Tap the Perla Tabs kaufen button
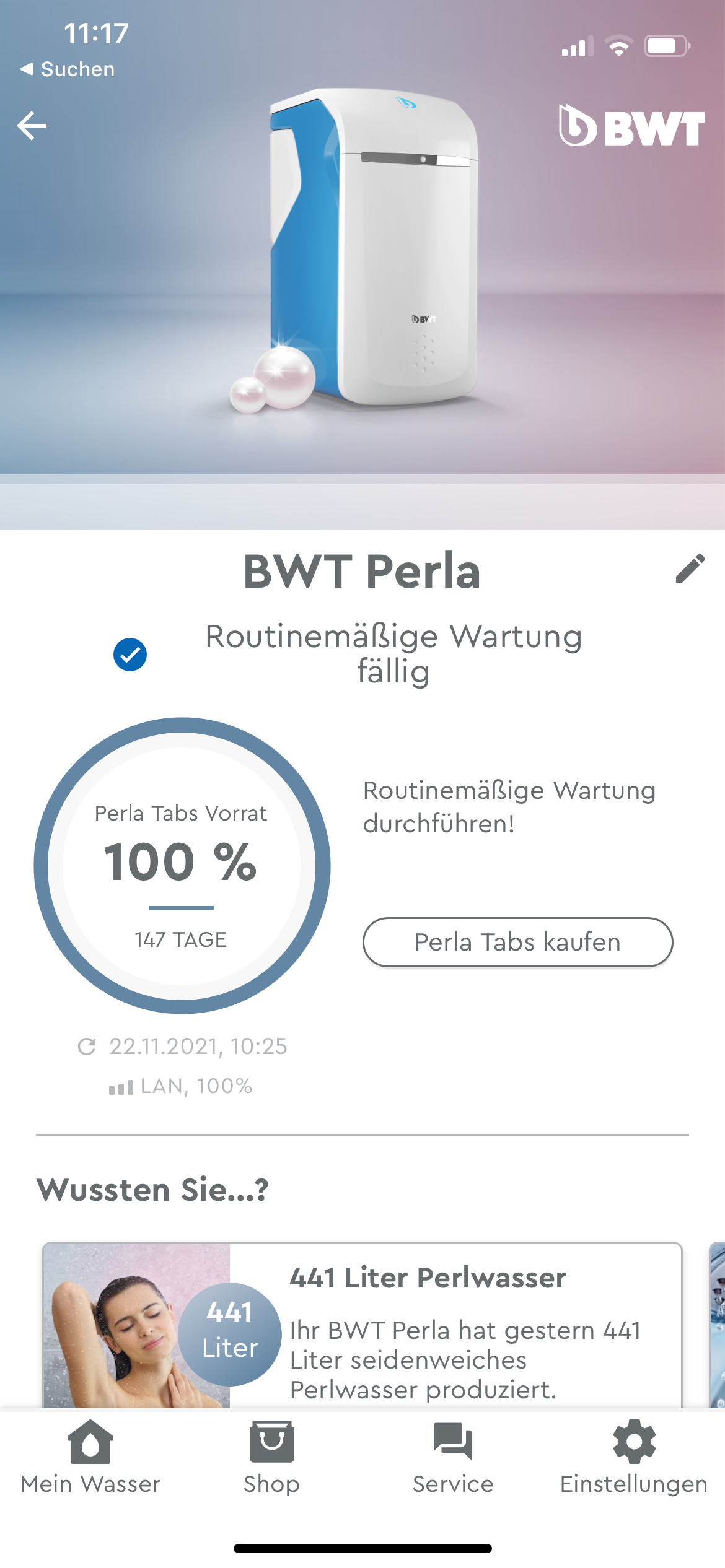This screenshot has height=1568, width=725. [x=517, y=942]
